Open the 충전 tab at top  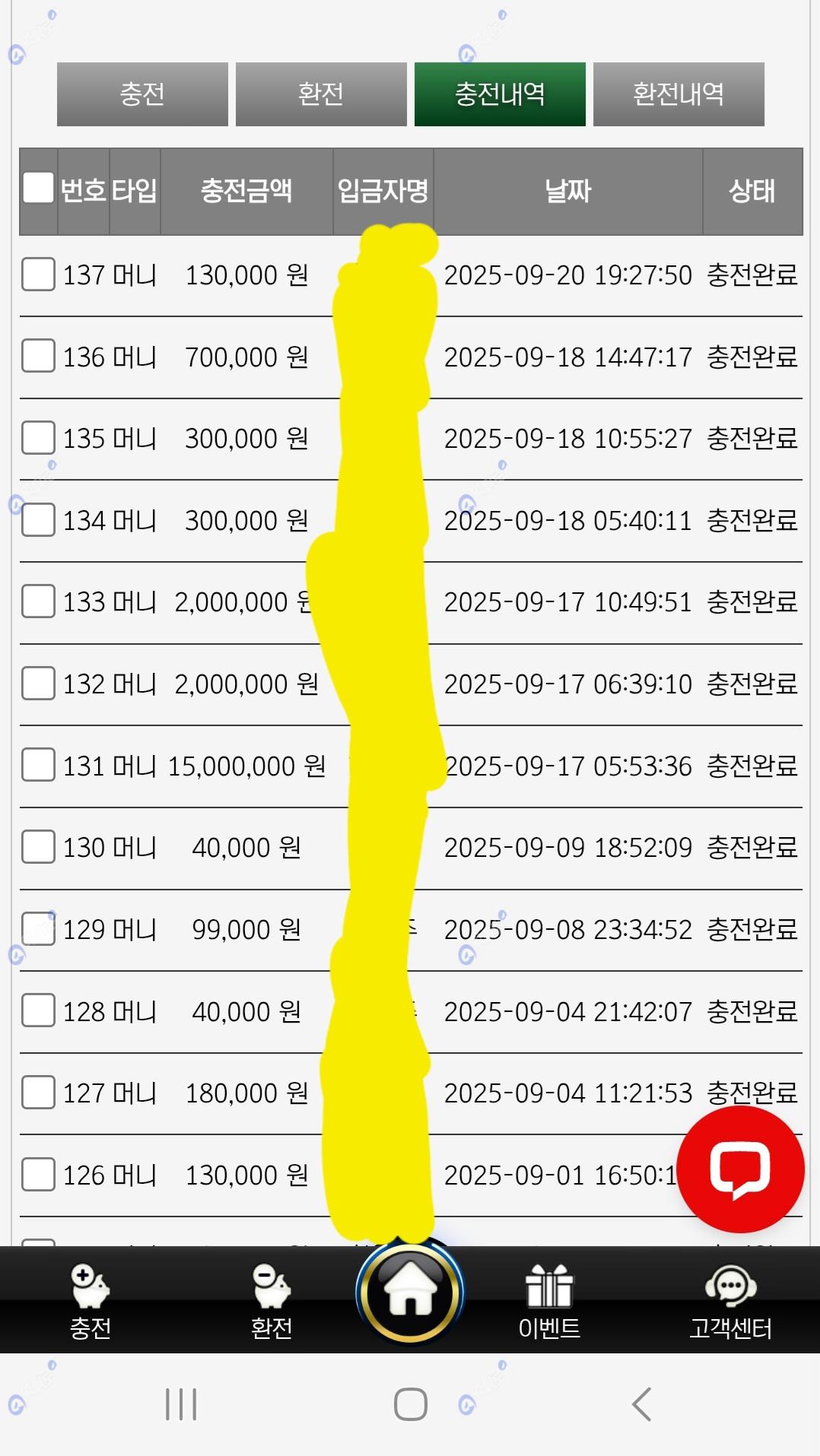(142, 94)
